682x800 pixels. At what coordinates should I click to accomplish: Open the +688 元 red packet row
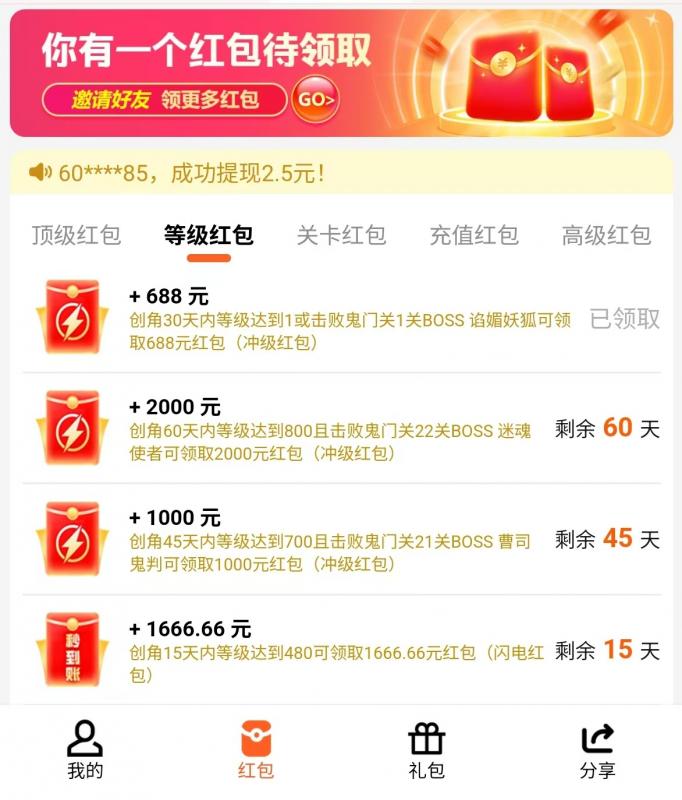point(340,320)
